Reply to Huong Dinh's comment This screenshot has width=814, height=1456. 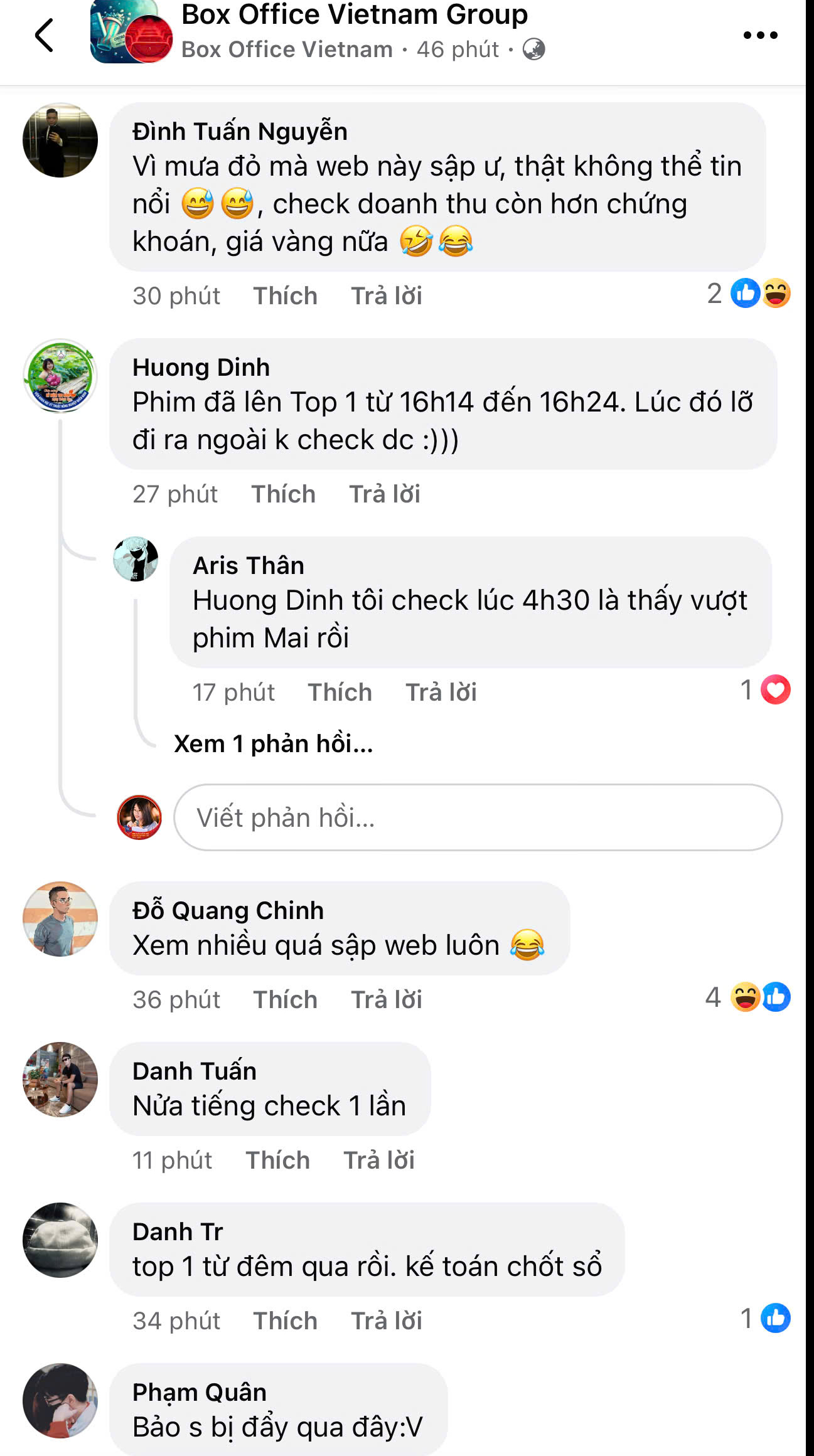(384, 494)
